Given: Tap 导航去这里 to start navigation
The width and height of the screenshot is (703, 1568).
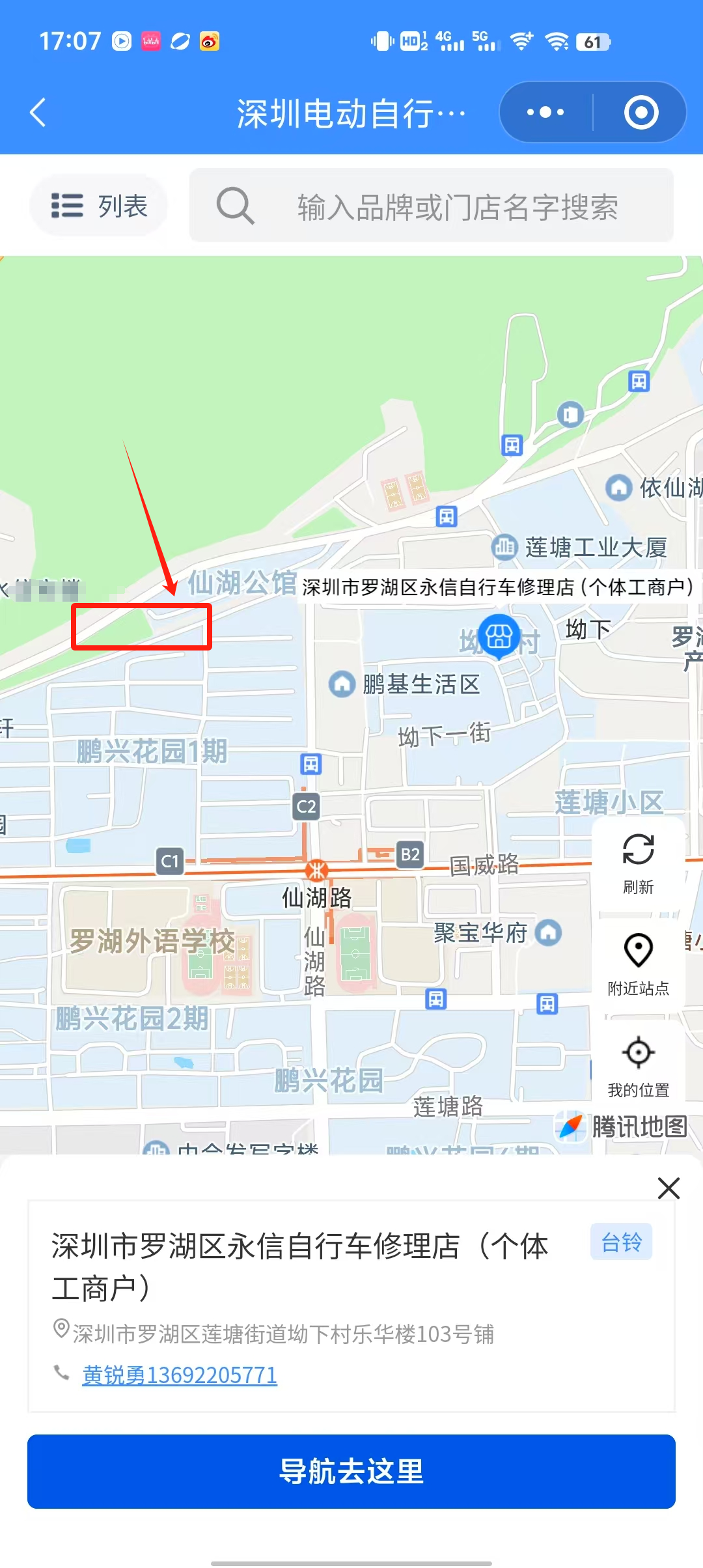Looking at the screenshot, I should [351, 1471].
